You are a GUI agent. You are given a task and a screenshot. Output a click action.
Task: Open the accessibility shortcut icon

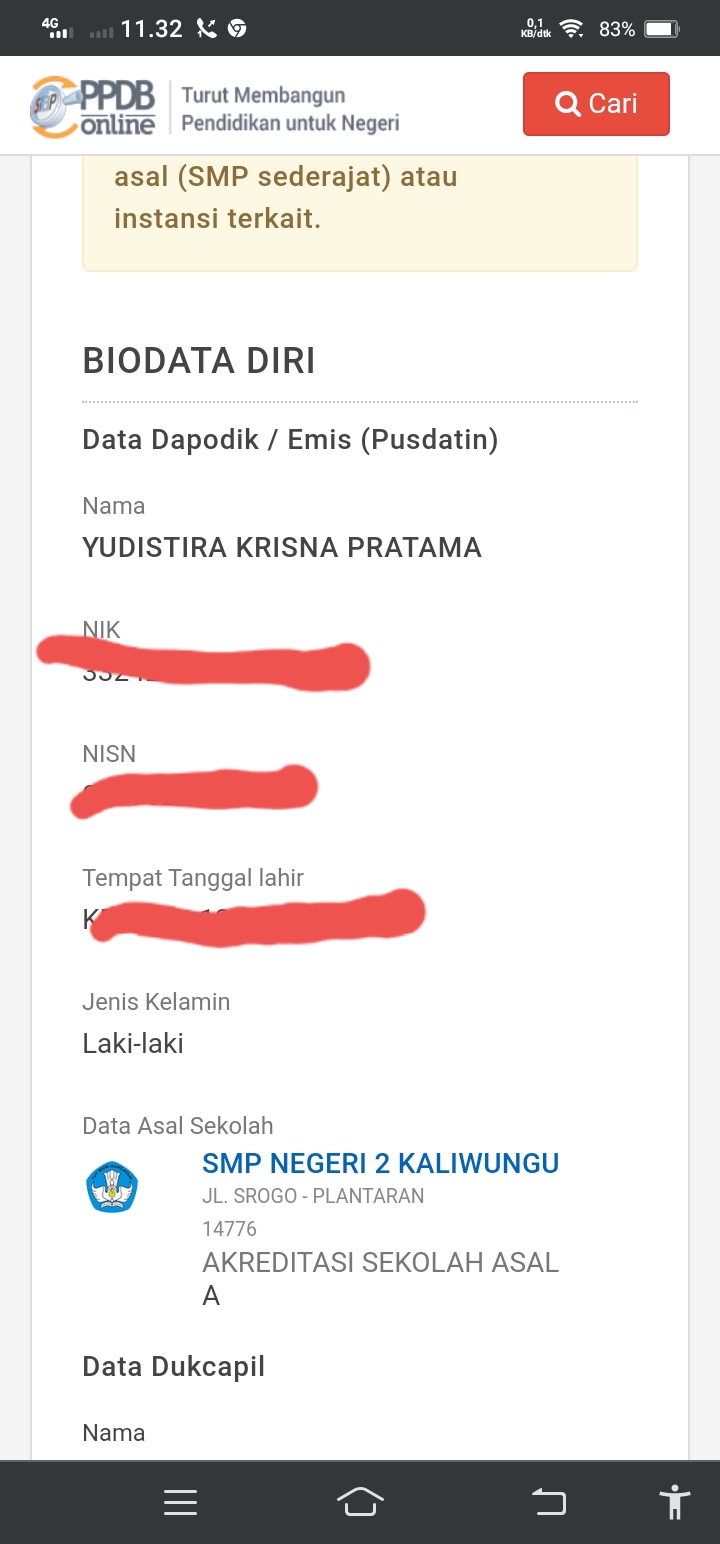675,1503
